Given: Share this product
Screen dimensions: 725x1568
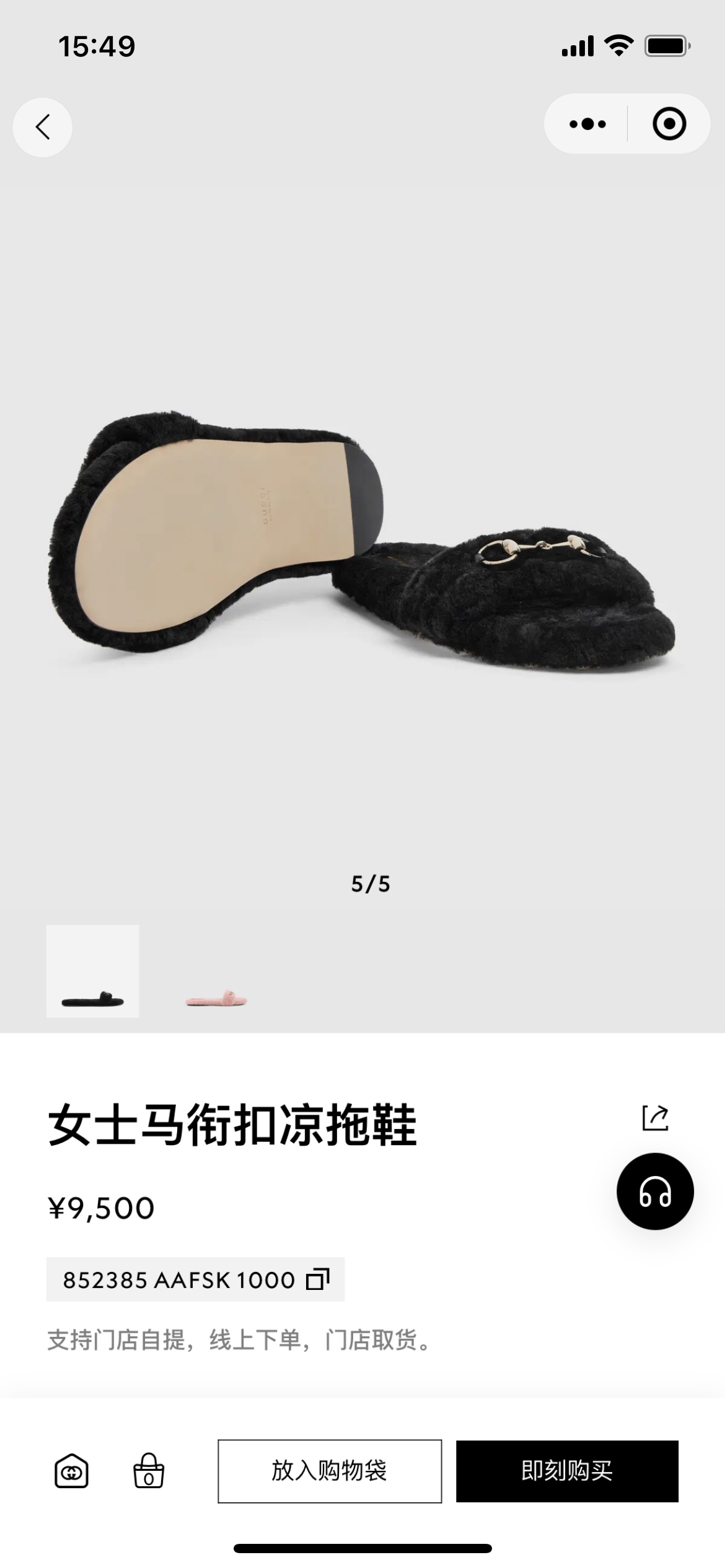Looking at the screenshot, I should [x=655, y=1118].
